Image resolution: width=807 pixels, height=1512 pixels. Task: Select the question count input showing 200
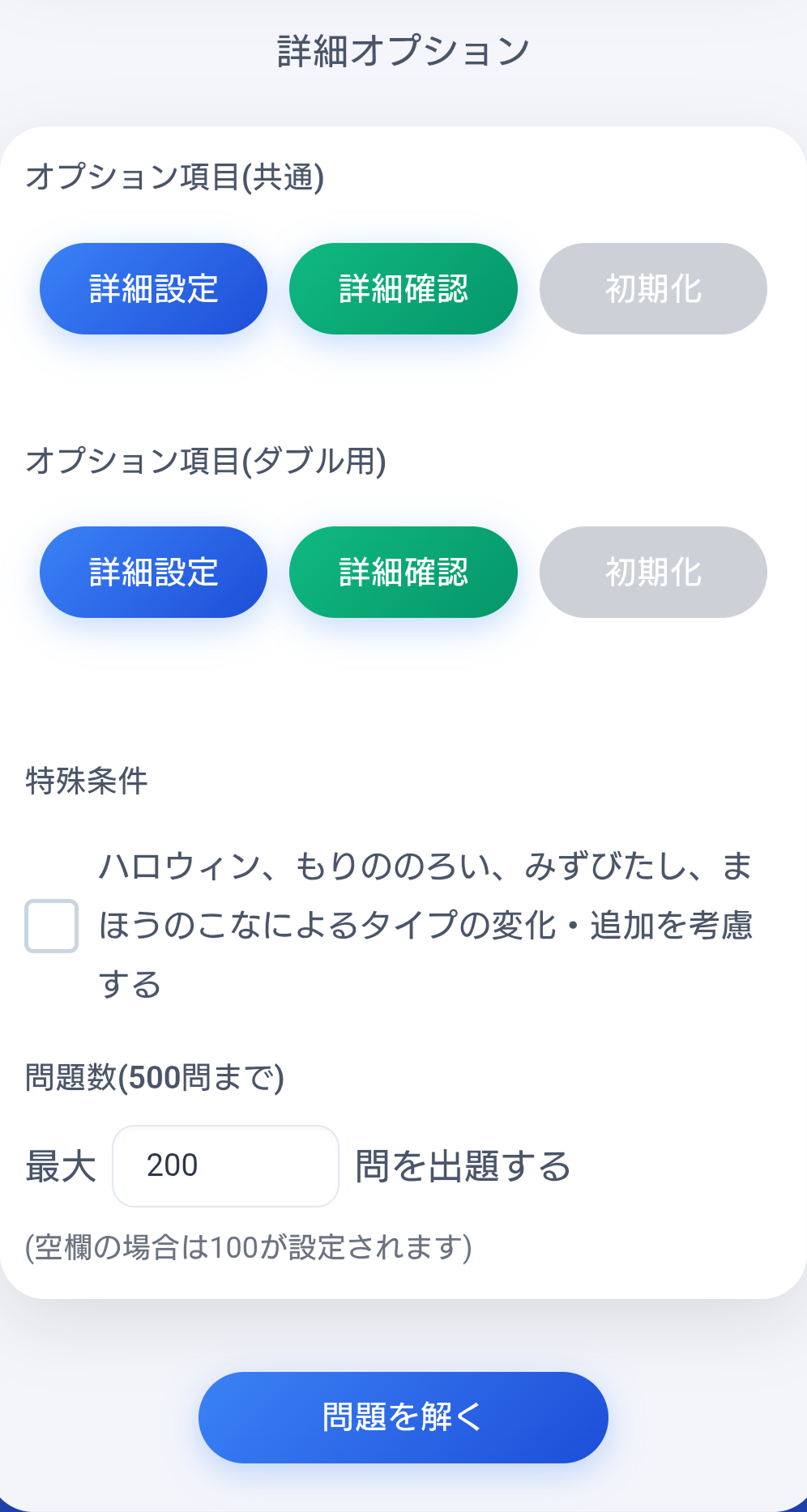coord(225,1165)
